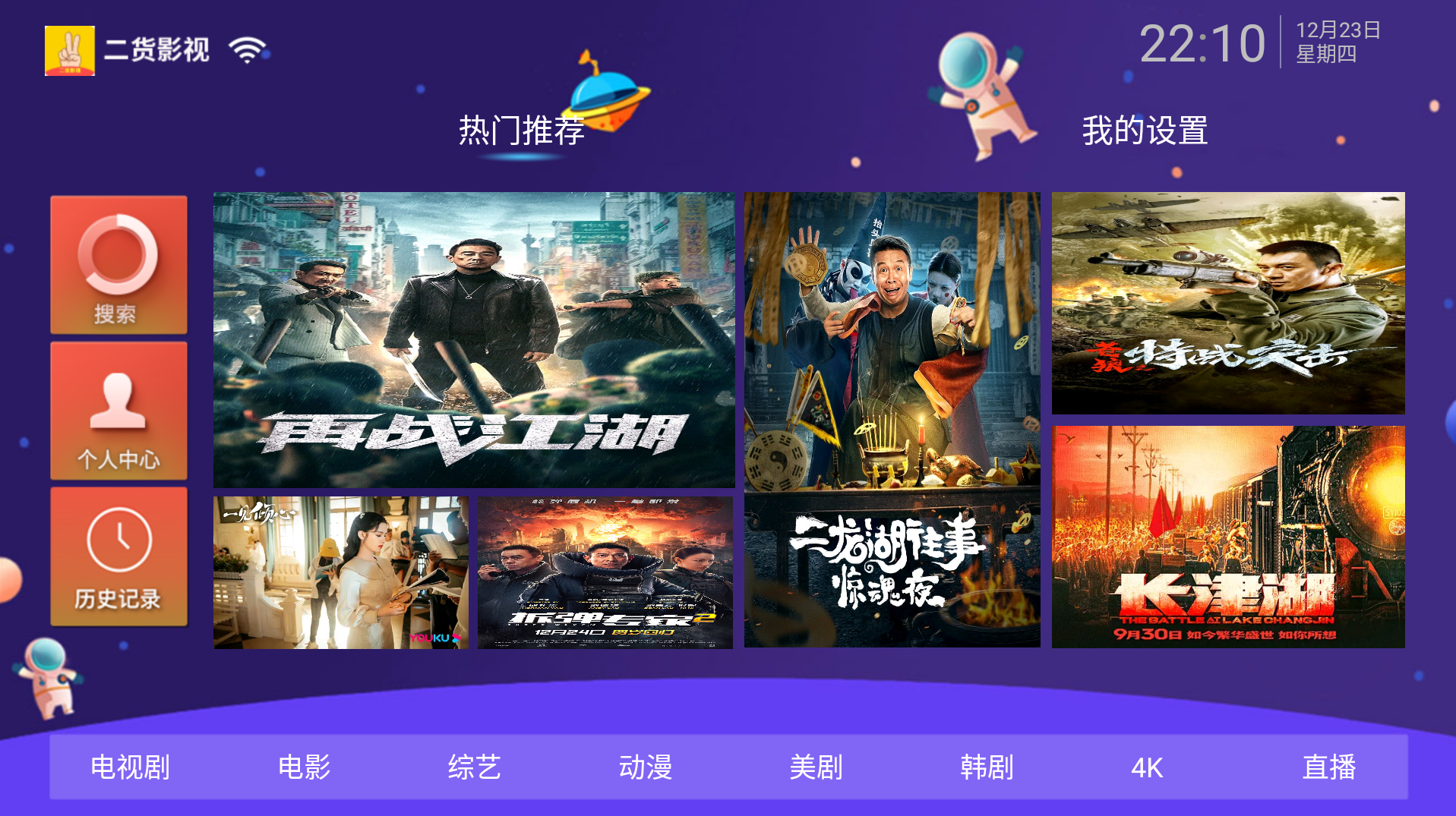The image size is (1456, 816).
Task: Select the 韩剧 category
Action: (987, 767)
